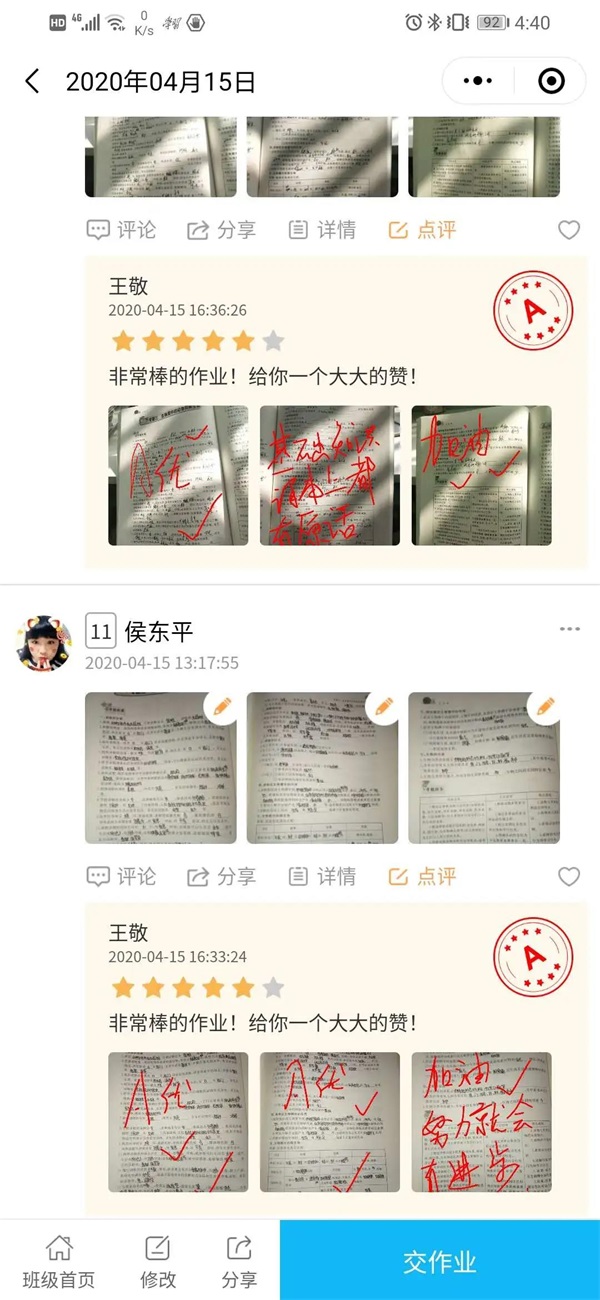The width and height of the screenshot is (600, 1300).
Task: Open the three-dot menu on 侯东平's submission
Action: tap(569, 629)
